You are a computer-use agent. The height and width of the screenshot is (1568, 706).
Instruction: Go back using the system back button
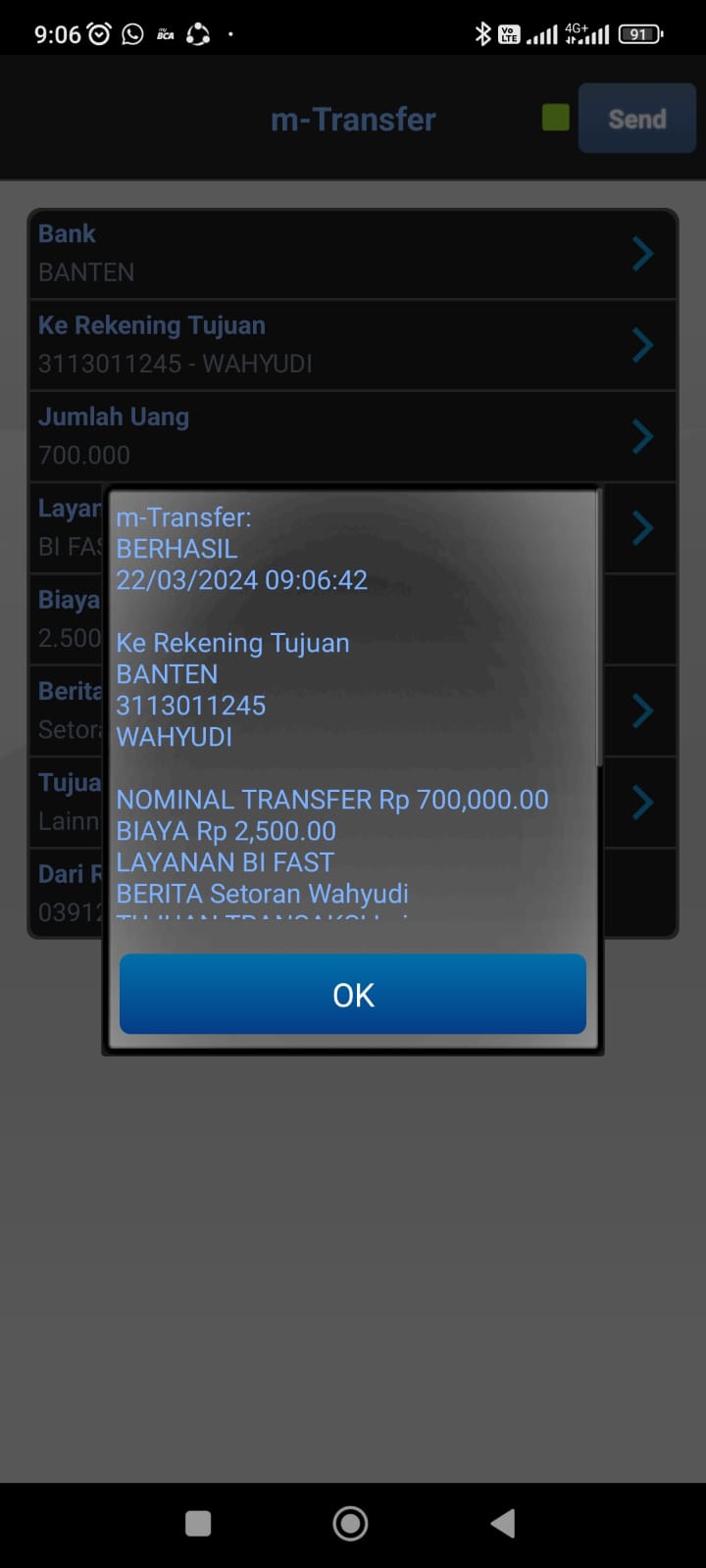[503, 1523]
